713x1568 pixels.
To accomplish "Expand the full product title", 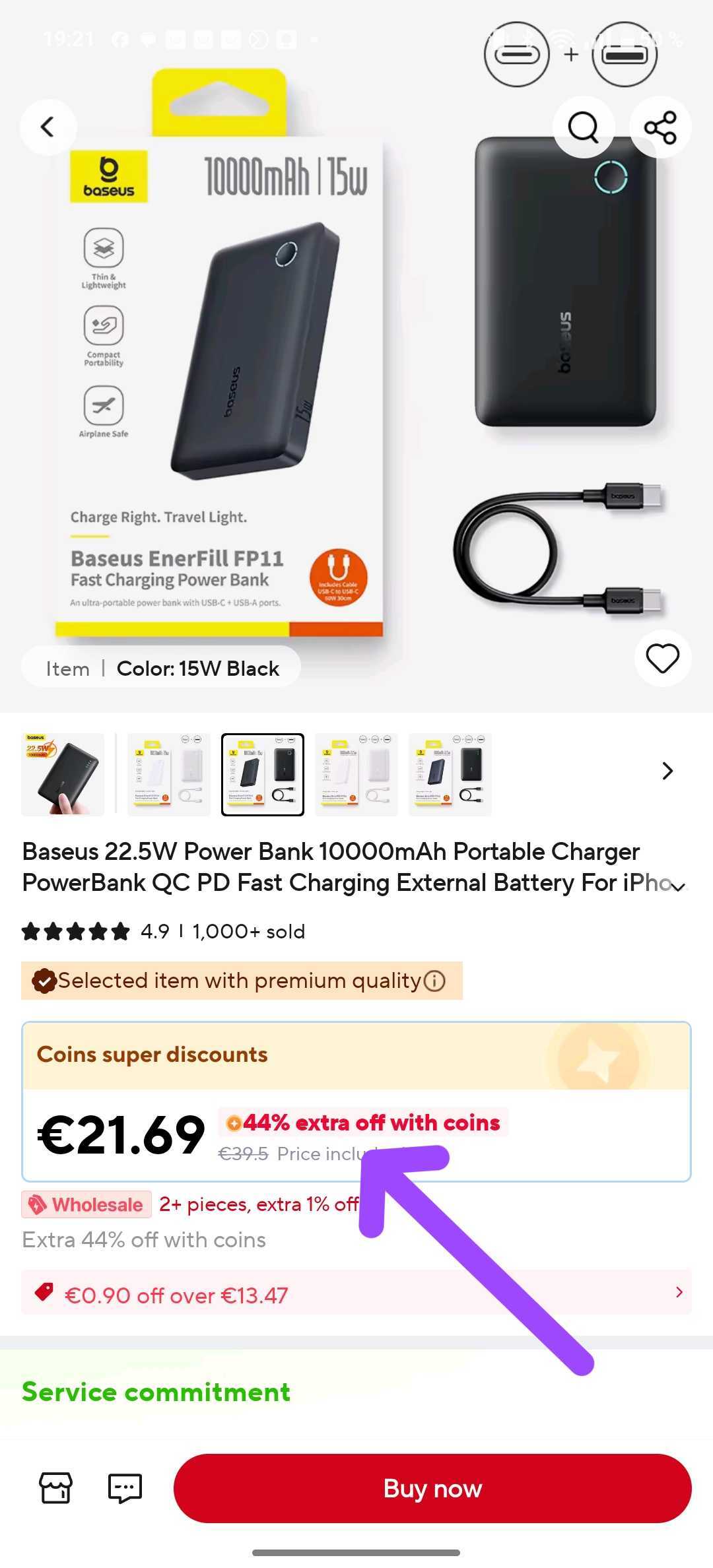I will 678,886.
